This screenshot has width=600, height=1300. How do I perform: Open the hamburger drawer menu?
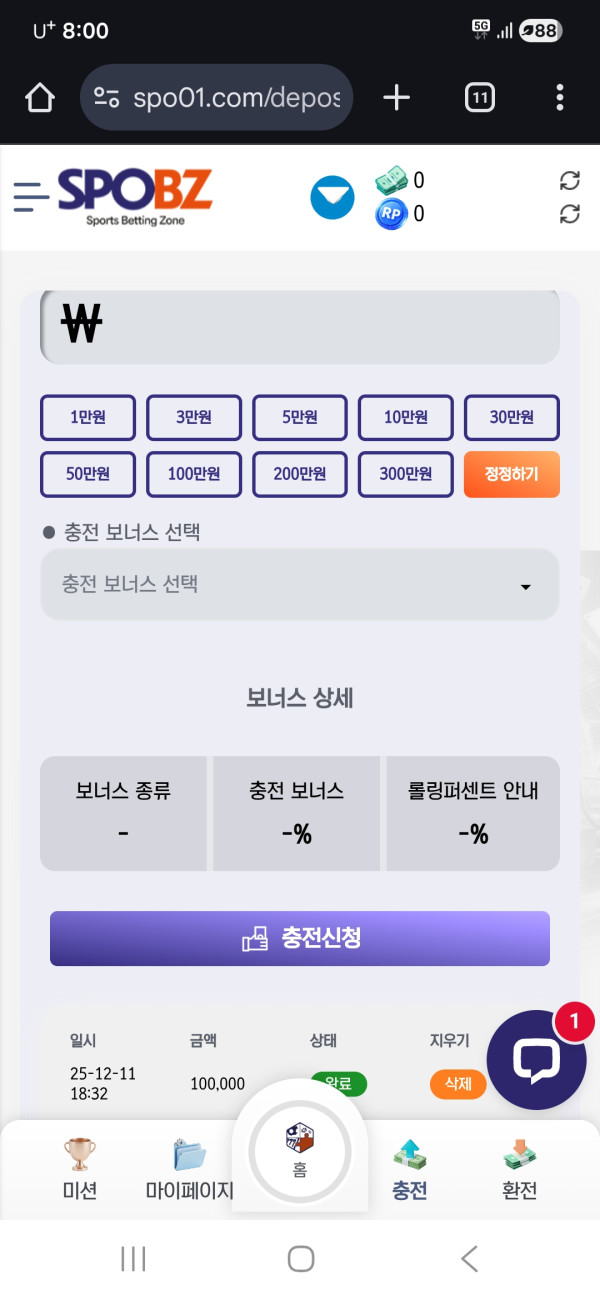[x=31, y=196]
